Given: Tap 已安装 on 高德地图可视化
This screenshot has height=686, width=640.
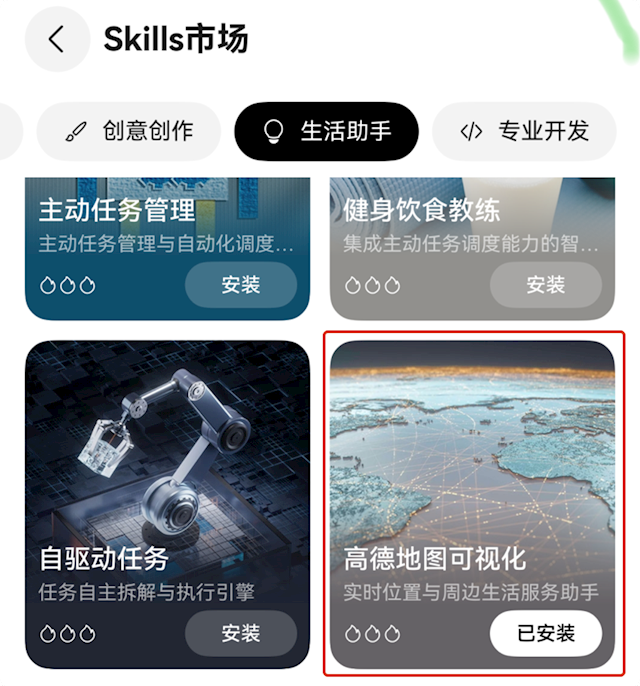Looking at the screenshot, I should click(546, 633).
